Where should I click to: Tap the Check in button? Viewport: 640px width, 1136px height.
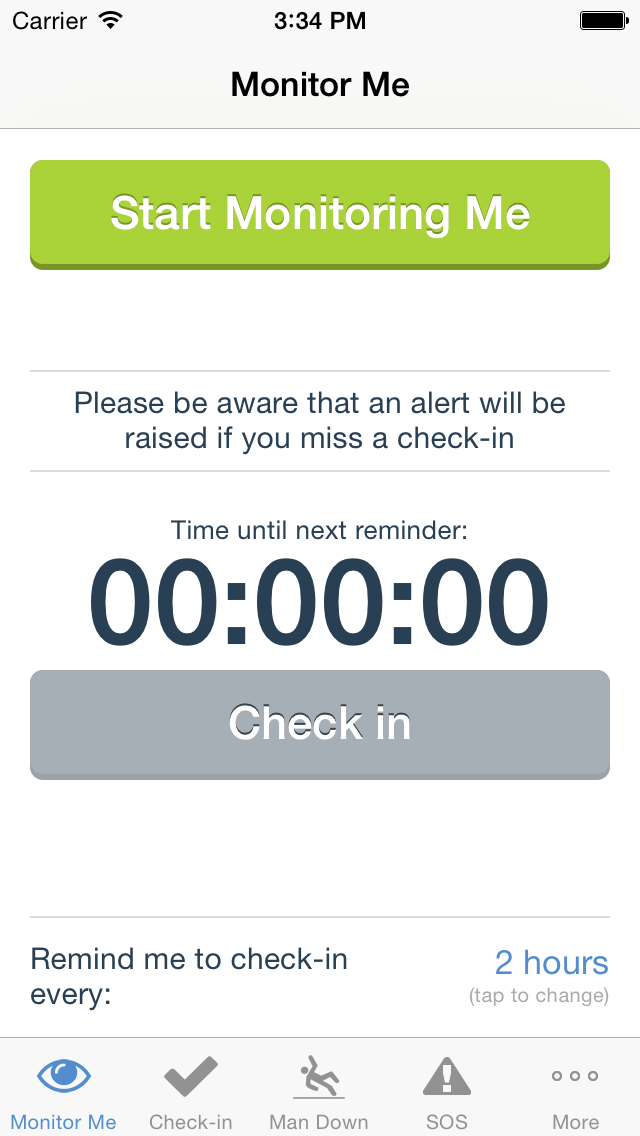point(320,723)
